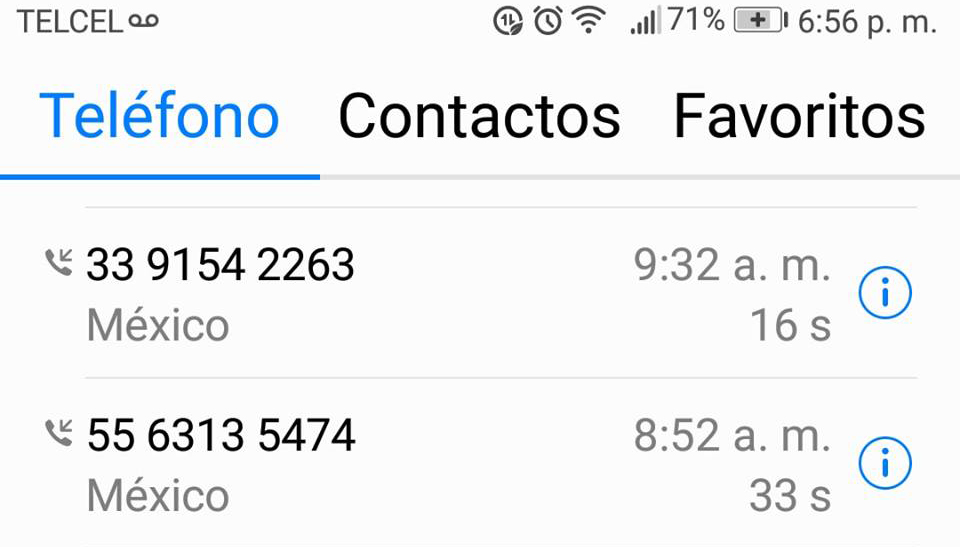The height and width of the screenshot is (547, 960).
Task: Select the Teléfono tab
Action: tap(159, 117)
